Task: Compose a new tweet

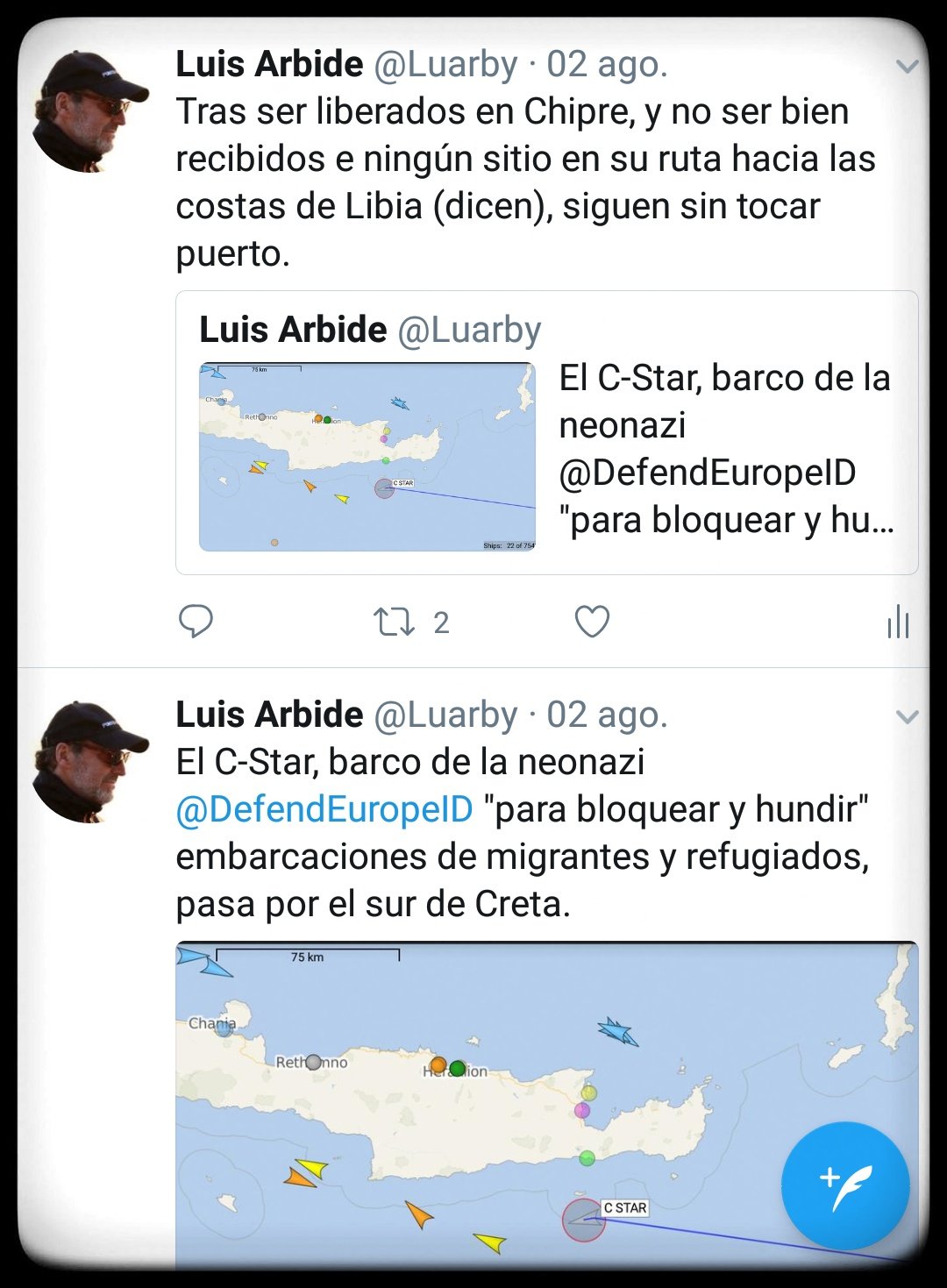Action: (x=844, y=1186)
